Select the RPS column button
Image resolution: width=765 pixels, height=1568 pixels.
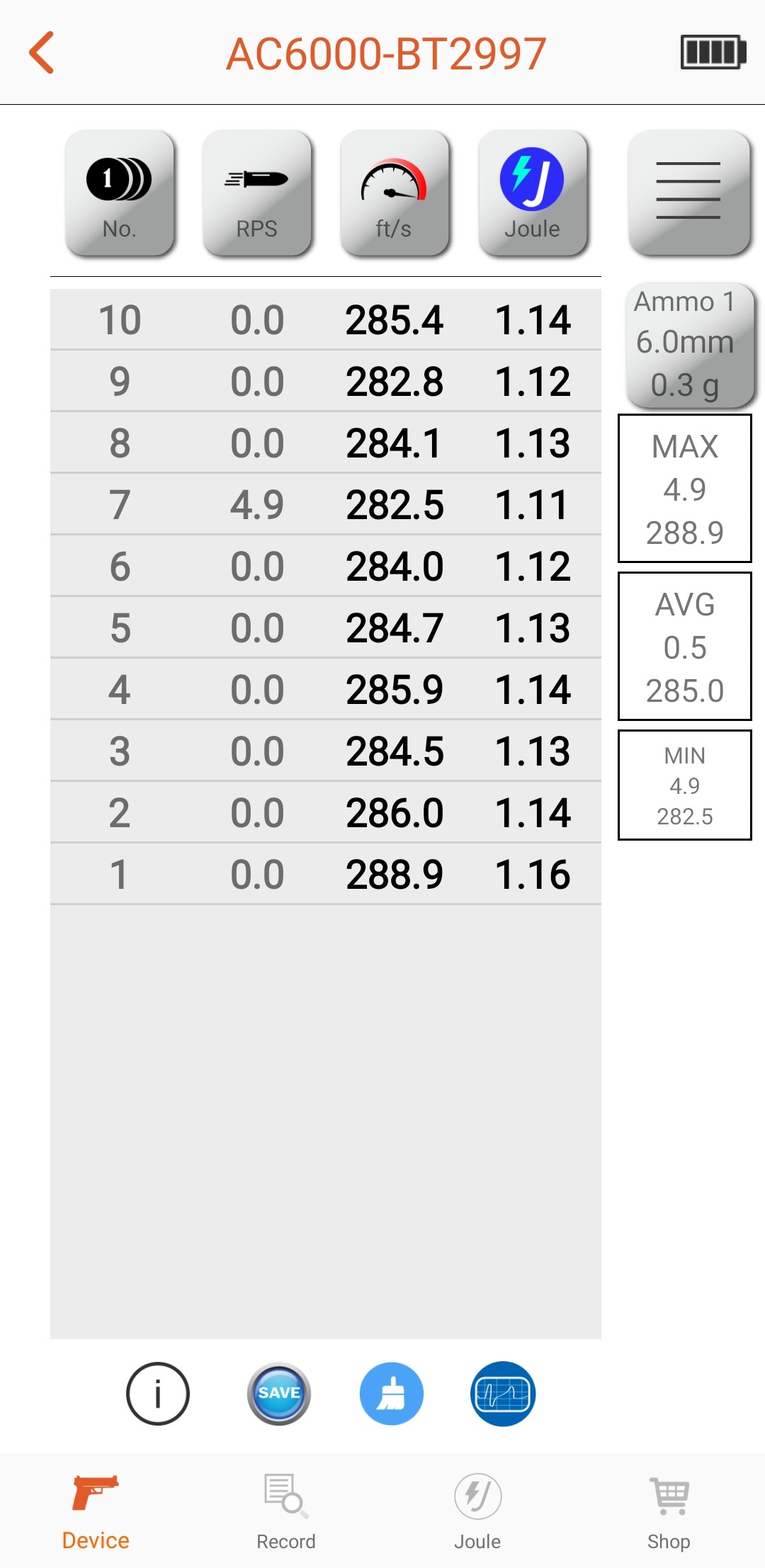tap(257, 193)
